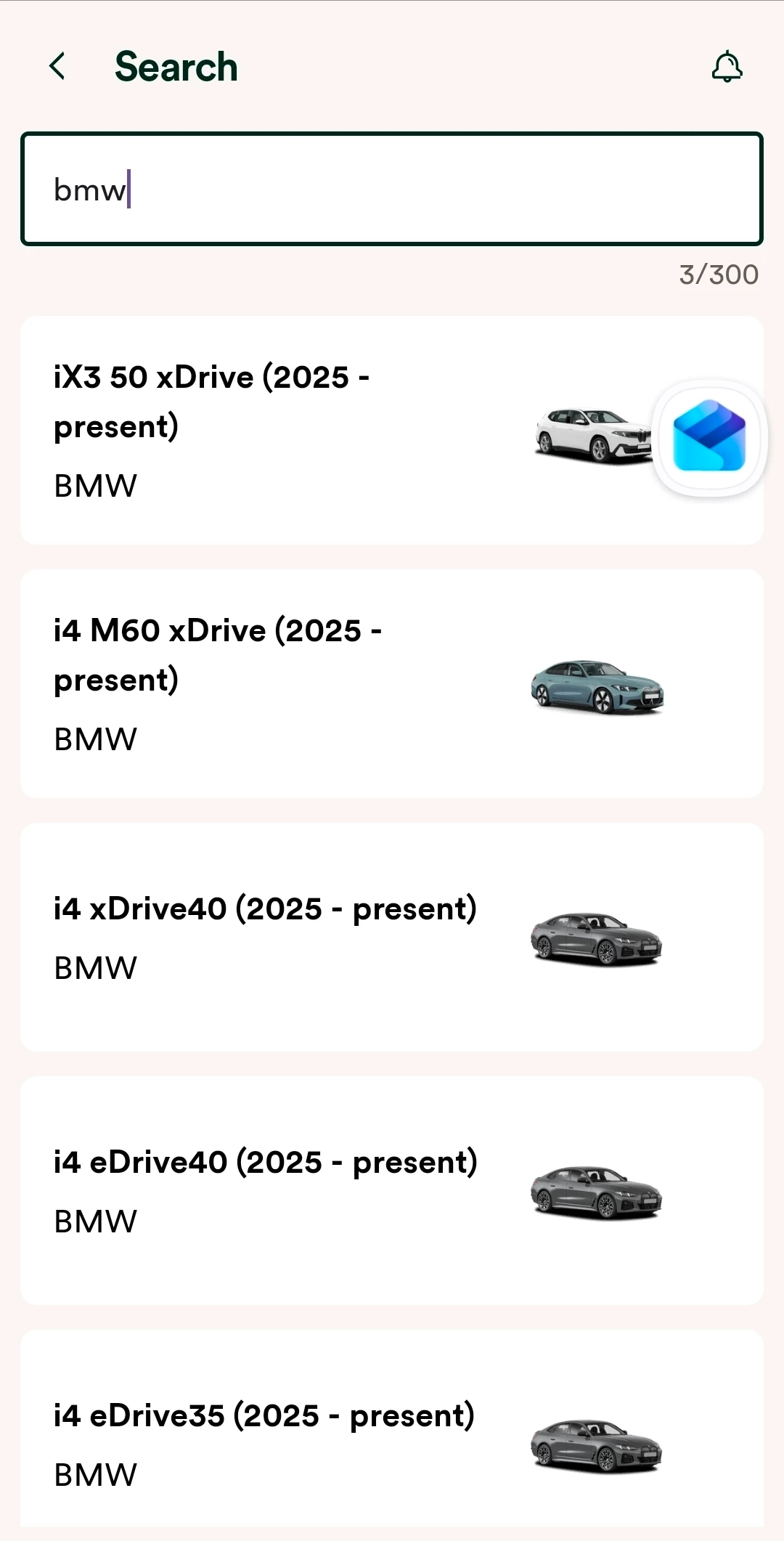
Task: View the i4 xDrive40 listing
Action: click(x=392, y=937)
